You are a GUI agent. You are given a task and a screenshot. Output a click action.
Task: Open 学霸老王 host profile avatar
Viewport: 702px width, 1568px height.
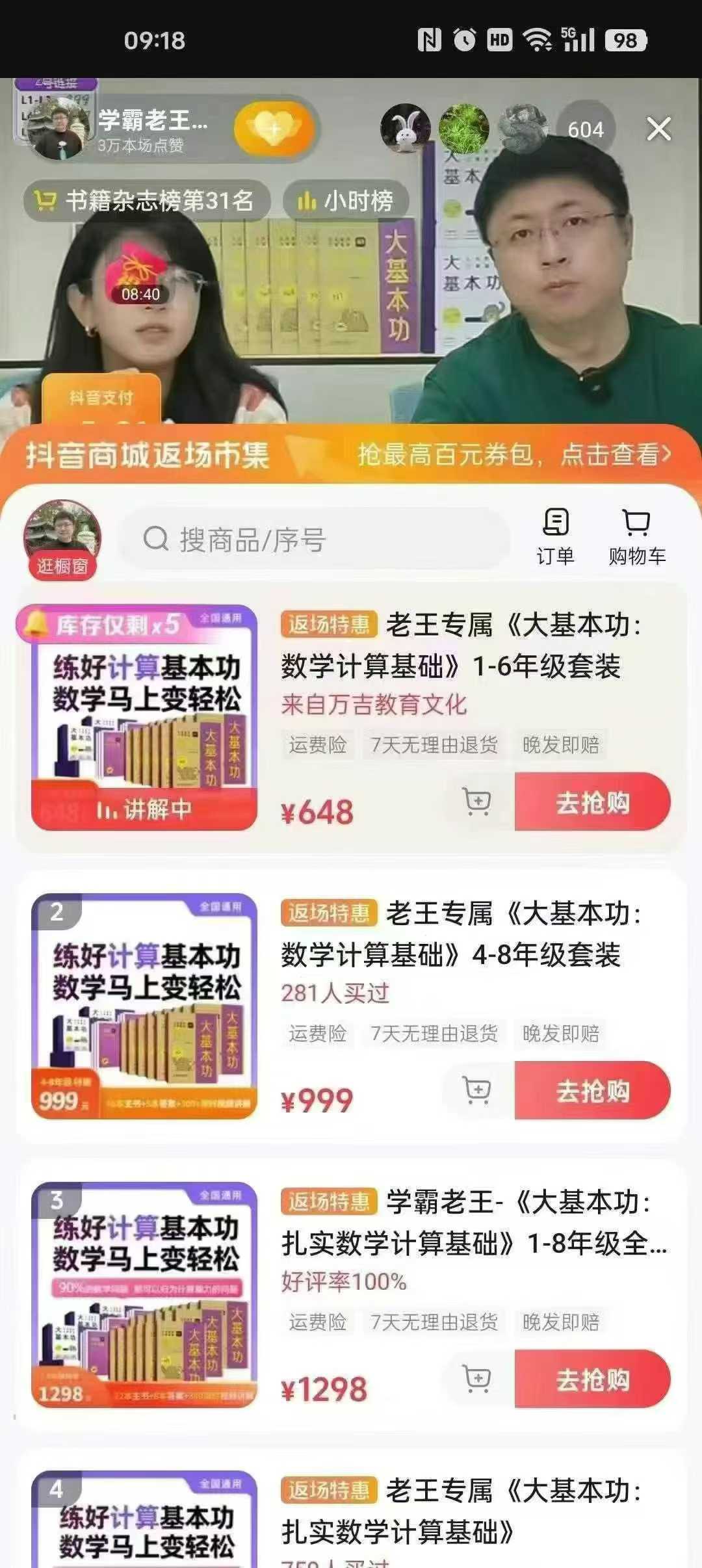click(x=60, y=129)
